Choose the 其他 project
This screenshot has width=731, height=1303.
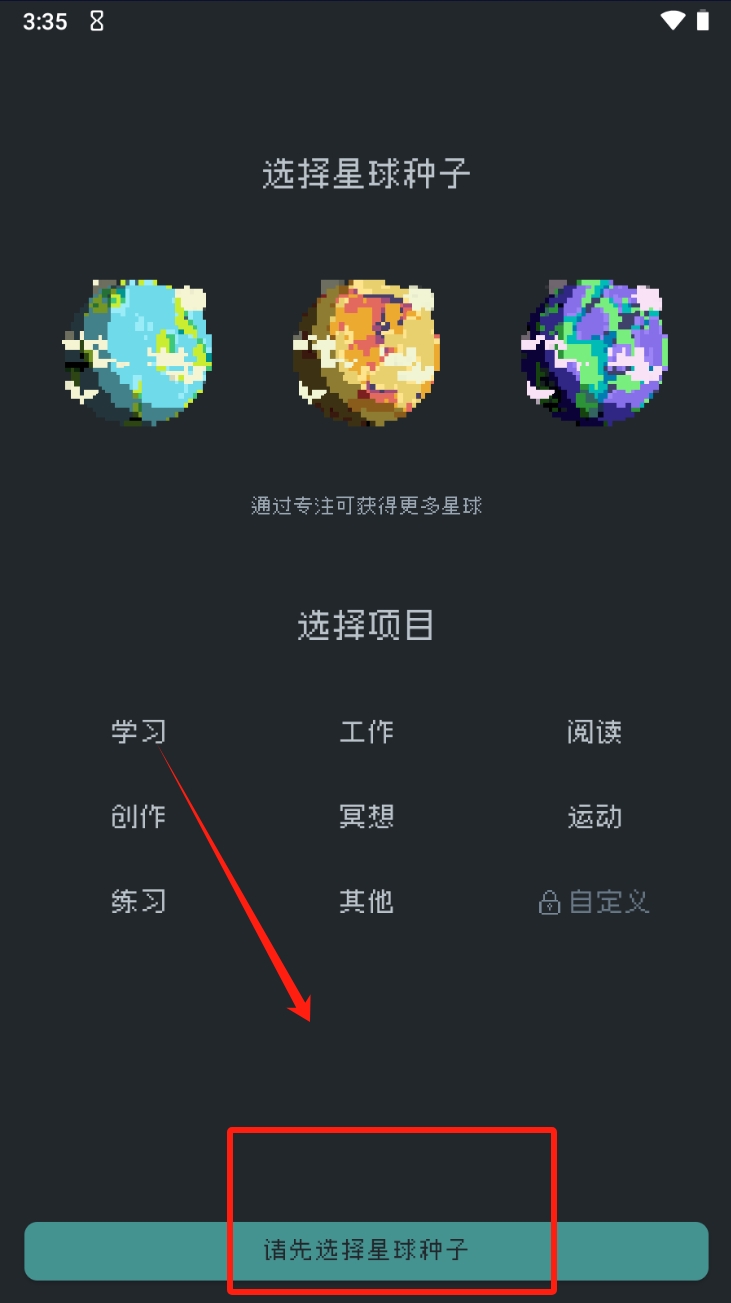point(367,902)
